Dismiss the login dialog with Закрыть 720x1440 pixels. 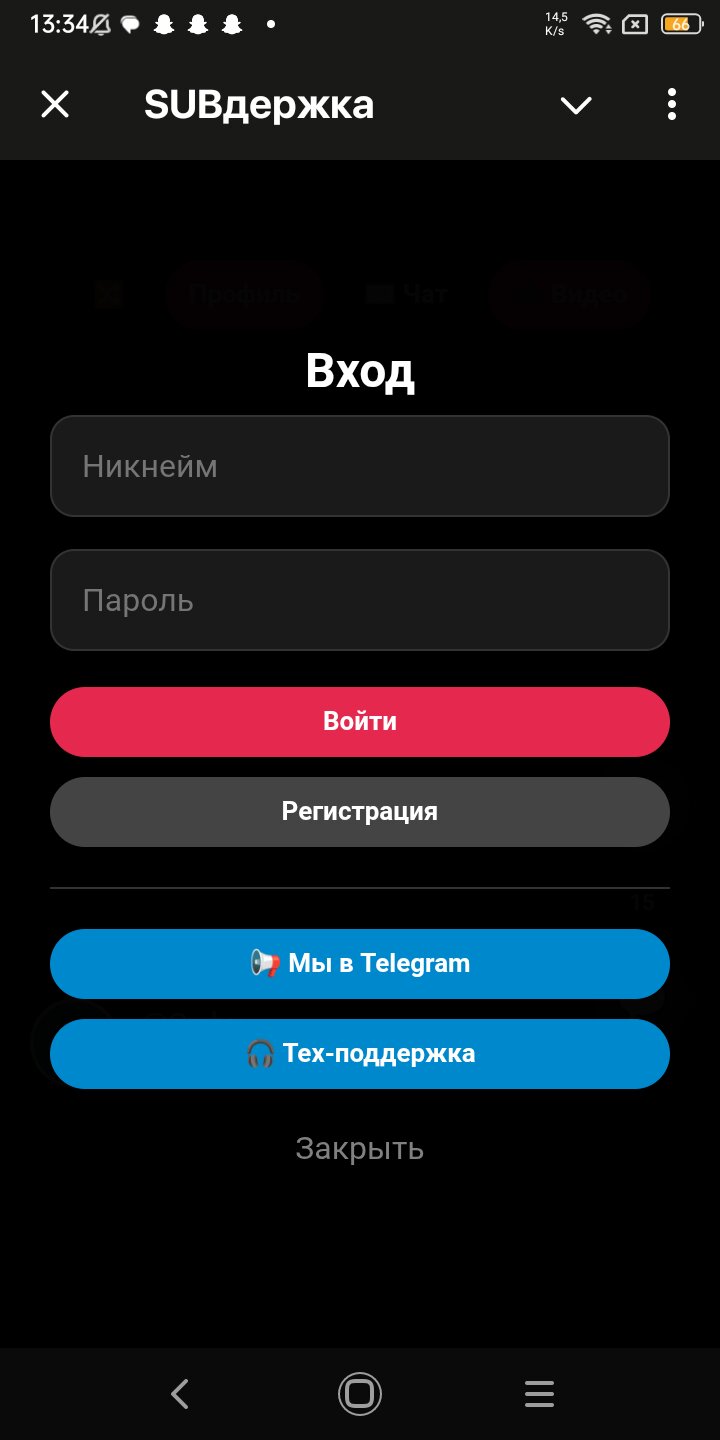coord(360,1149)
